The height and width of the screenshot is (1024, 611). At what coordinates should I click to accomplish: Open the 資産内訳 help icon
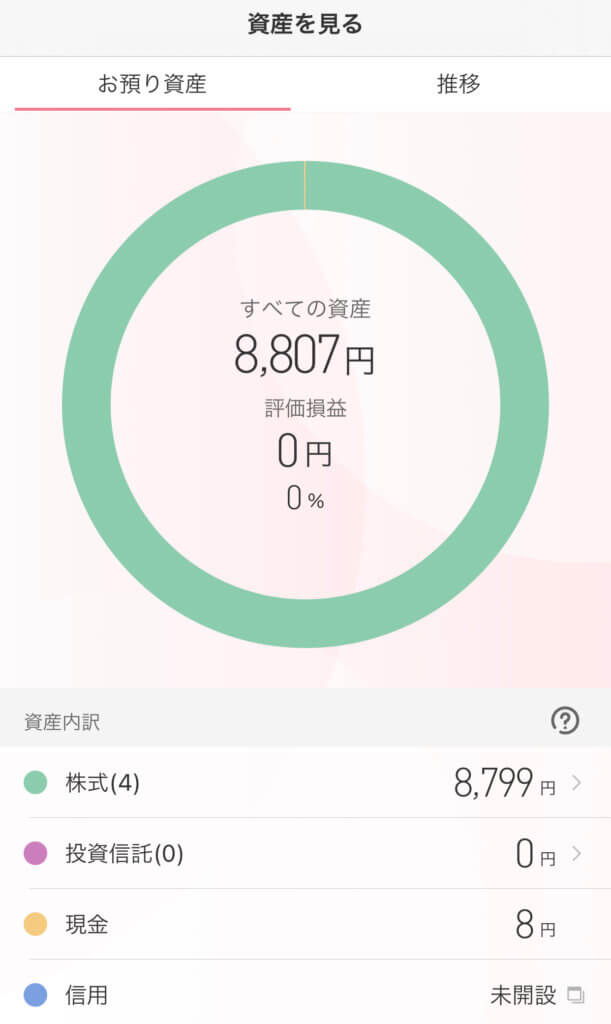565,720
